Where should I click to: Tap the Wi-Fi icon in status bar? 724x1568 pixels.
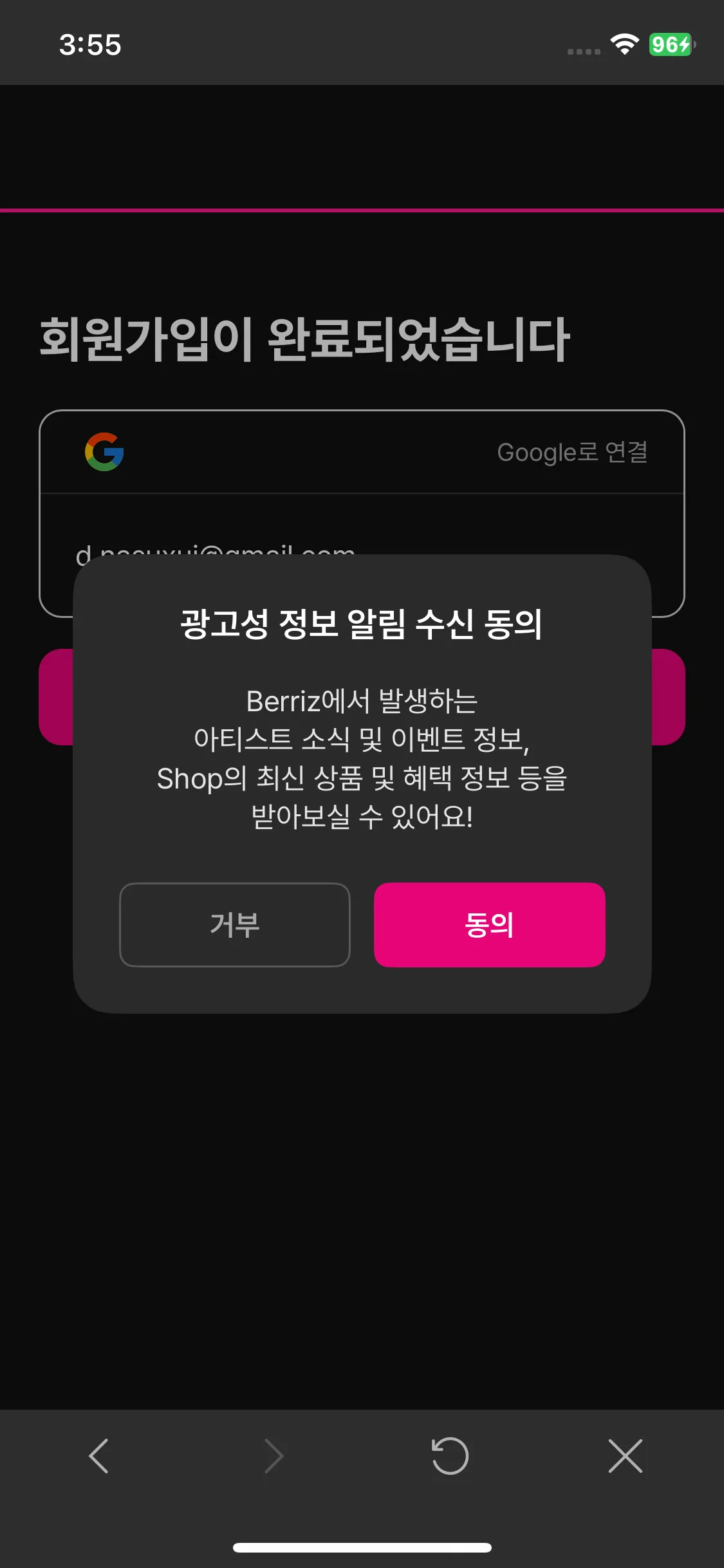(x=624, y=45)
